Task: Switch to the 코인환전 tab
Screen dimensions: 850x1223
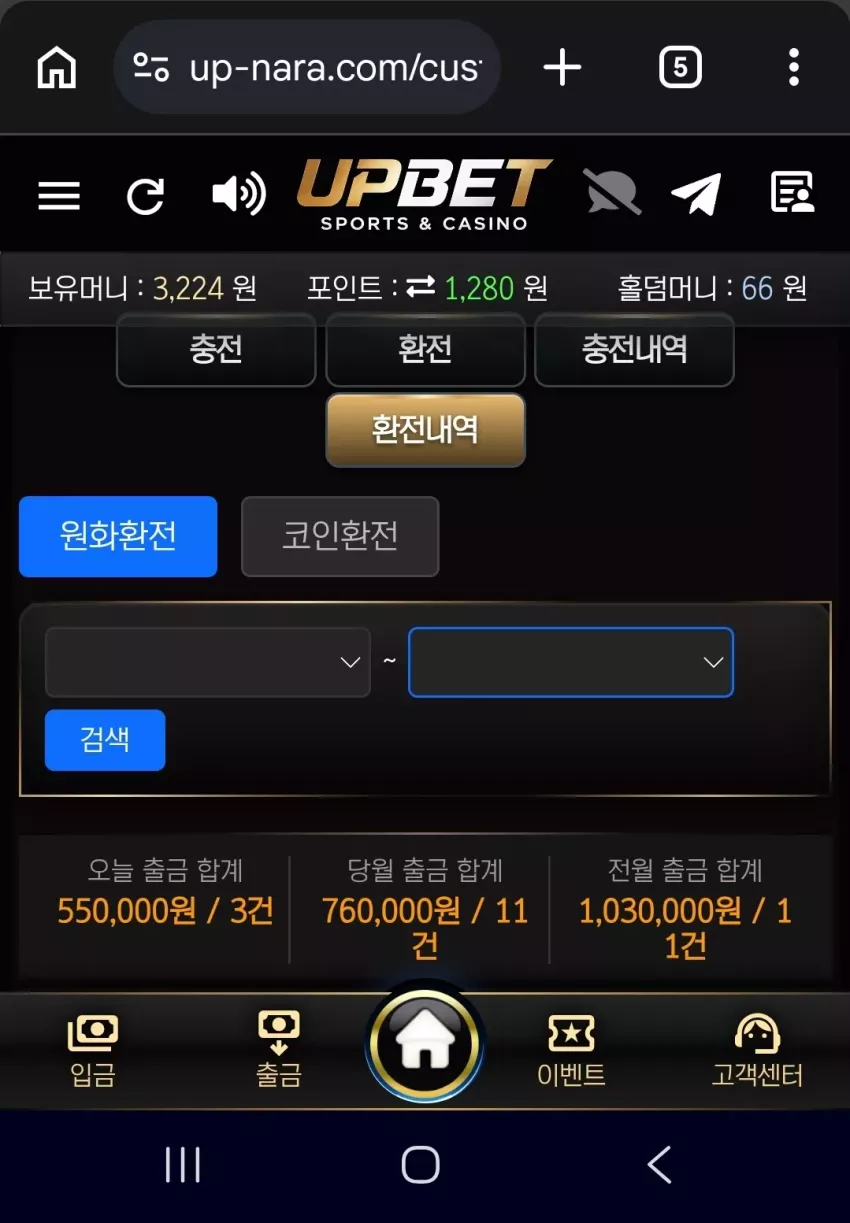Action: (x=340, y=536)
